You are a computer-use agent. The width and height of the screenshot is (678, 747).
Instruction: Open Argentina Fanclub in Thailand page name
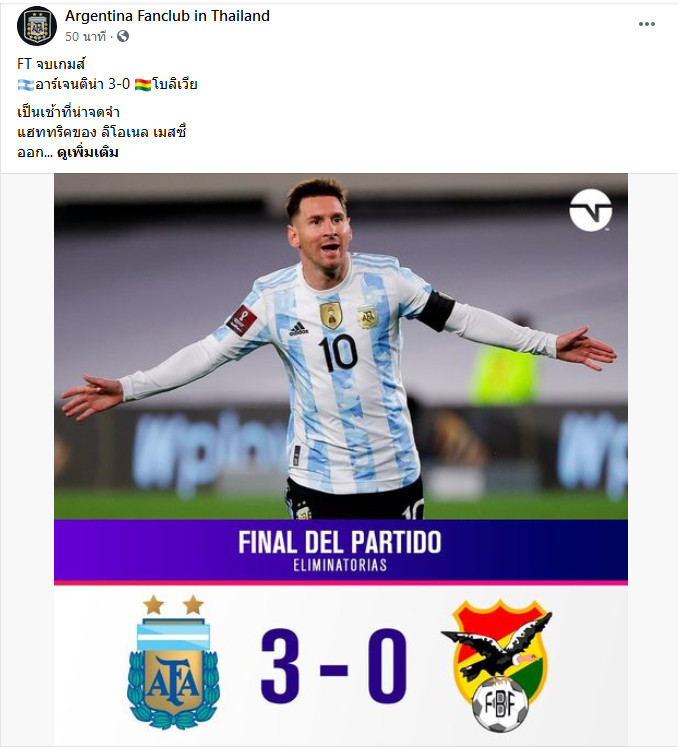pyautogui.click(x=167, y=16)
